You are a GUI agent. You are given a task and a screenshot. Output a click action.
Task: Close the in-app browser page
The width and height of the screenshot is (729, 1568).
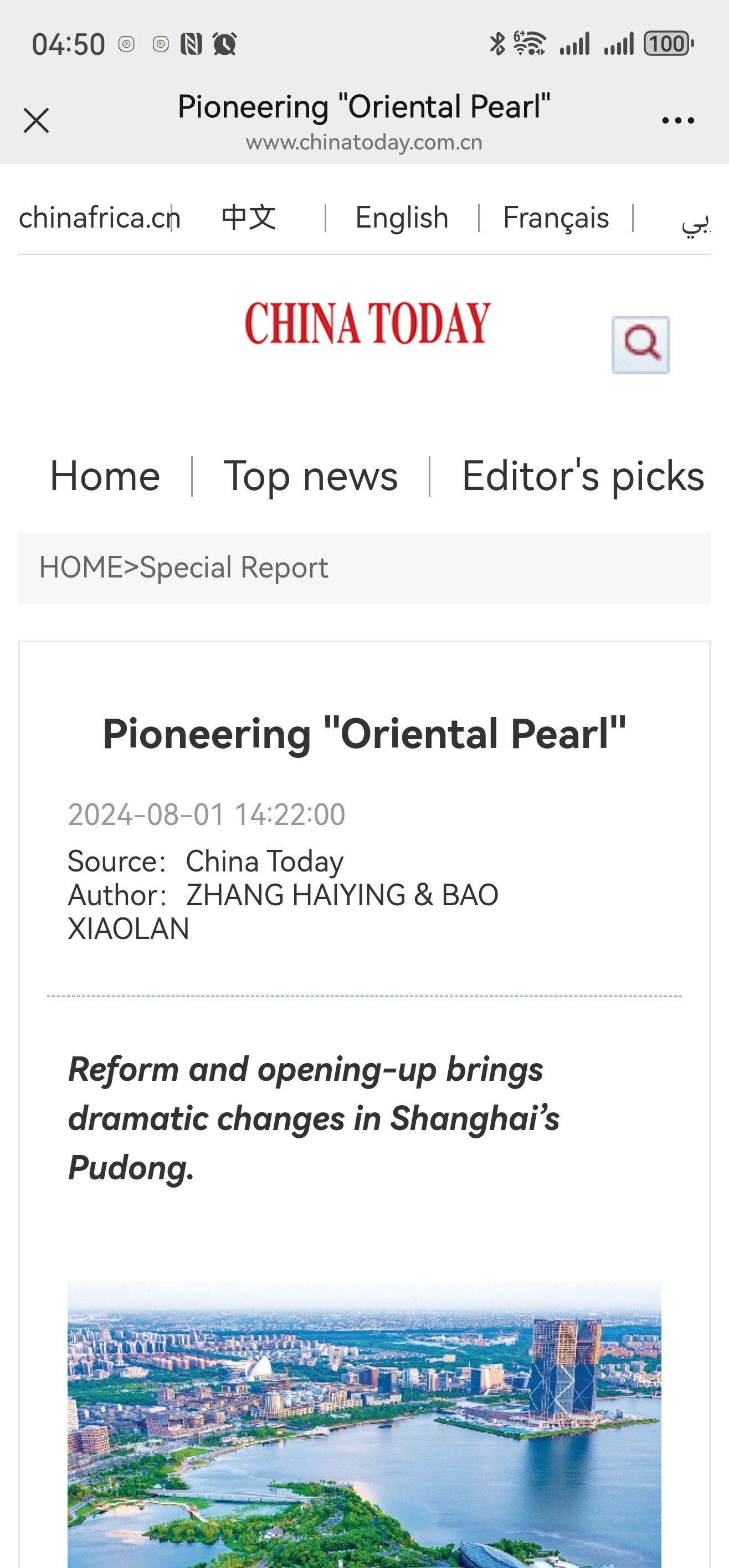[x=36, y=121]
